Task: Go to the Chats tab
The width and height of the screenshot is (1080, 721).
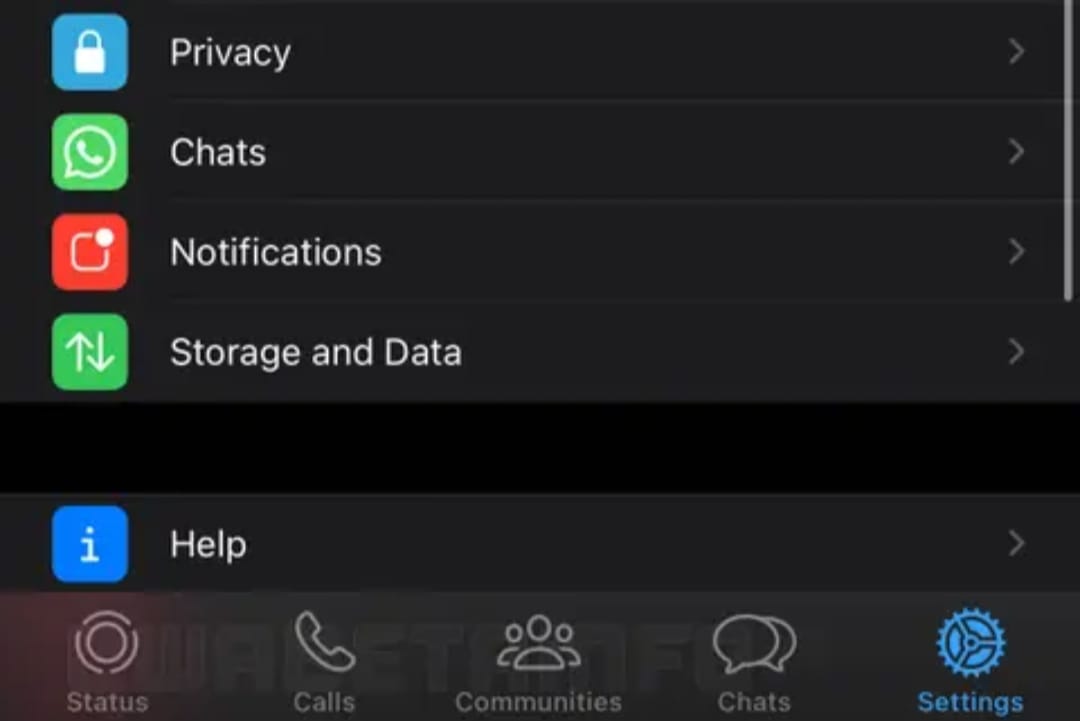Action: coord(754,662)
